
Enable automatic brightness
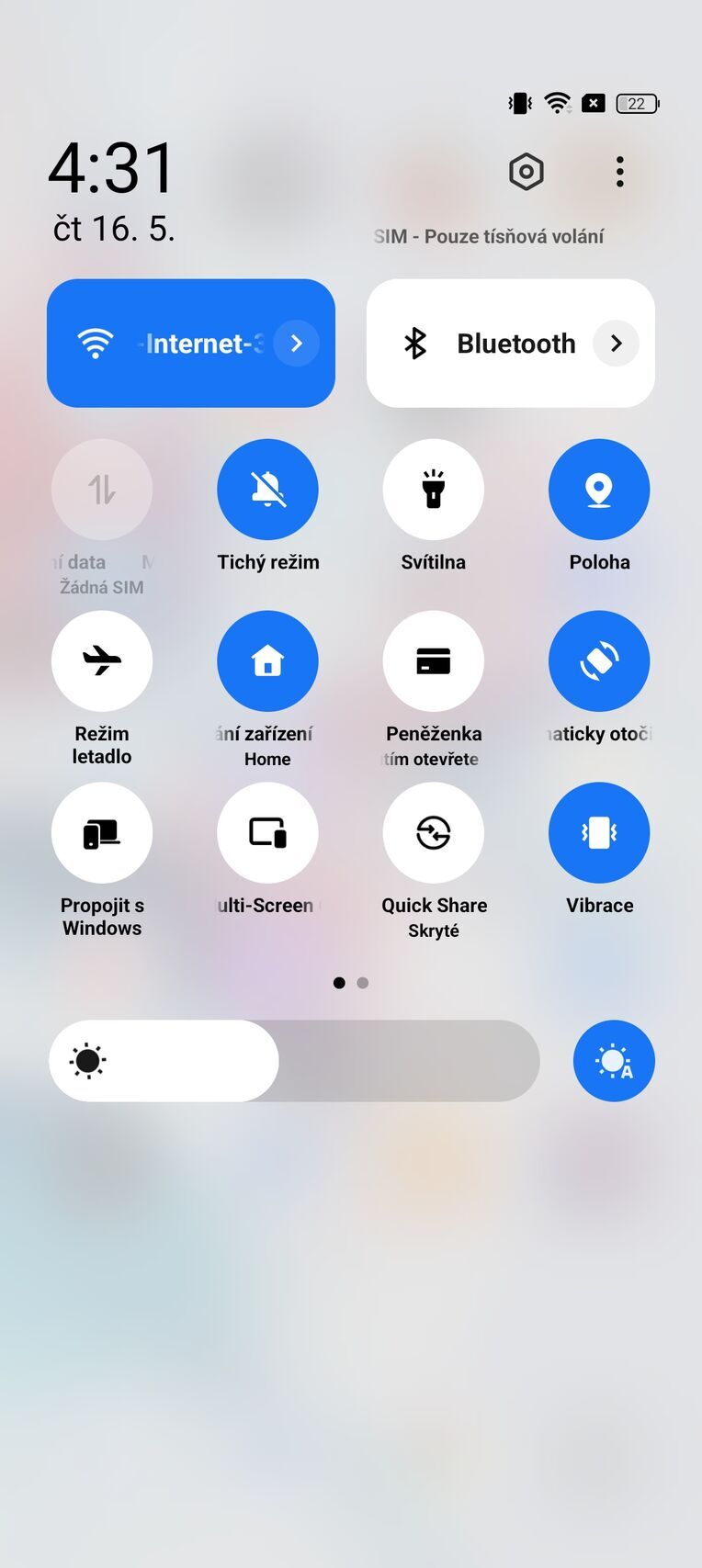pos(614,1061)
